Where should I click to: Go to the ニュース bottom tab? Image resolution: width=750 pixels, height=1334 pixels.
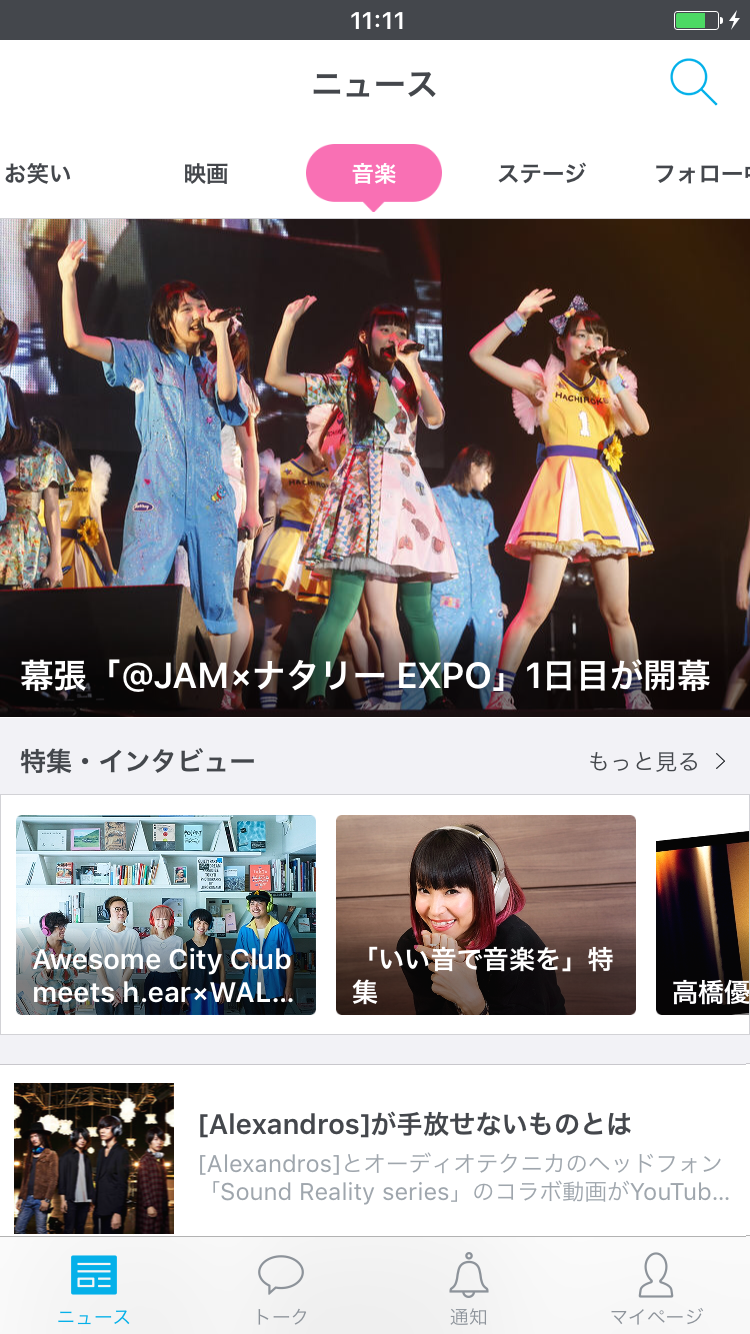[94, 1288]
